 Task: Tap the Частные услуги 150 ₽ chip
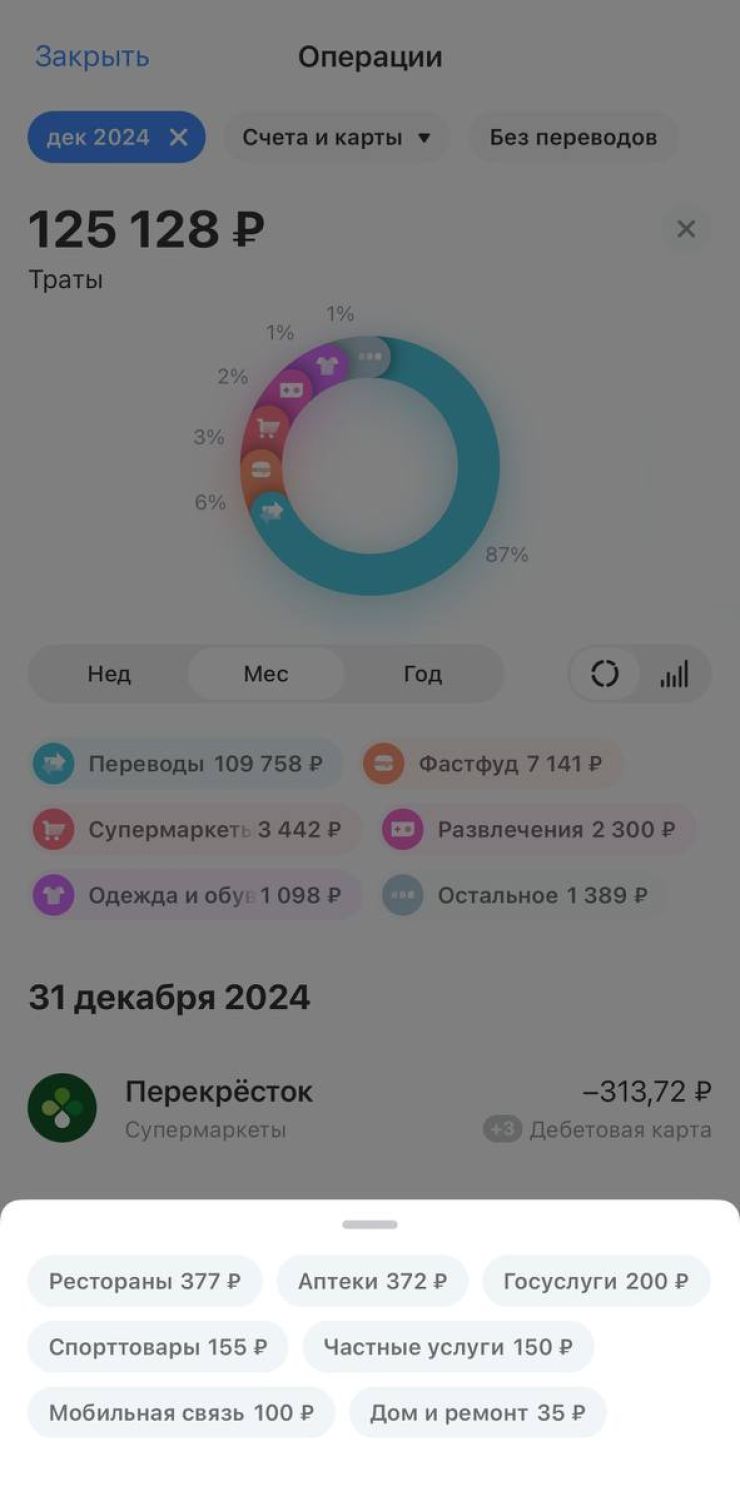click(x=448, y=1347)
